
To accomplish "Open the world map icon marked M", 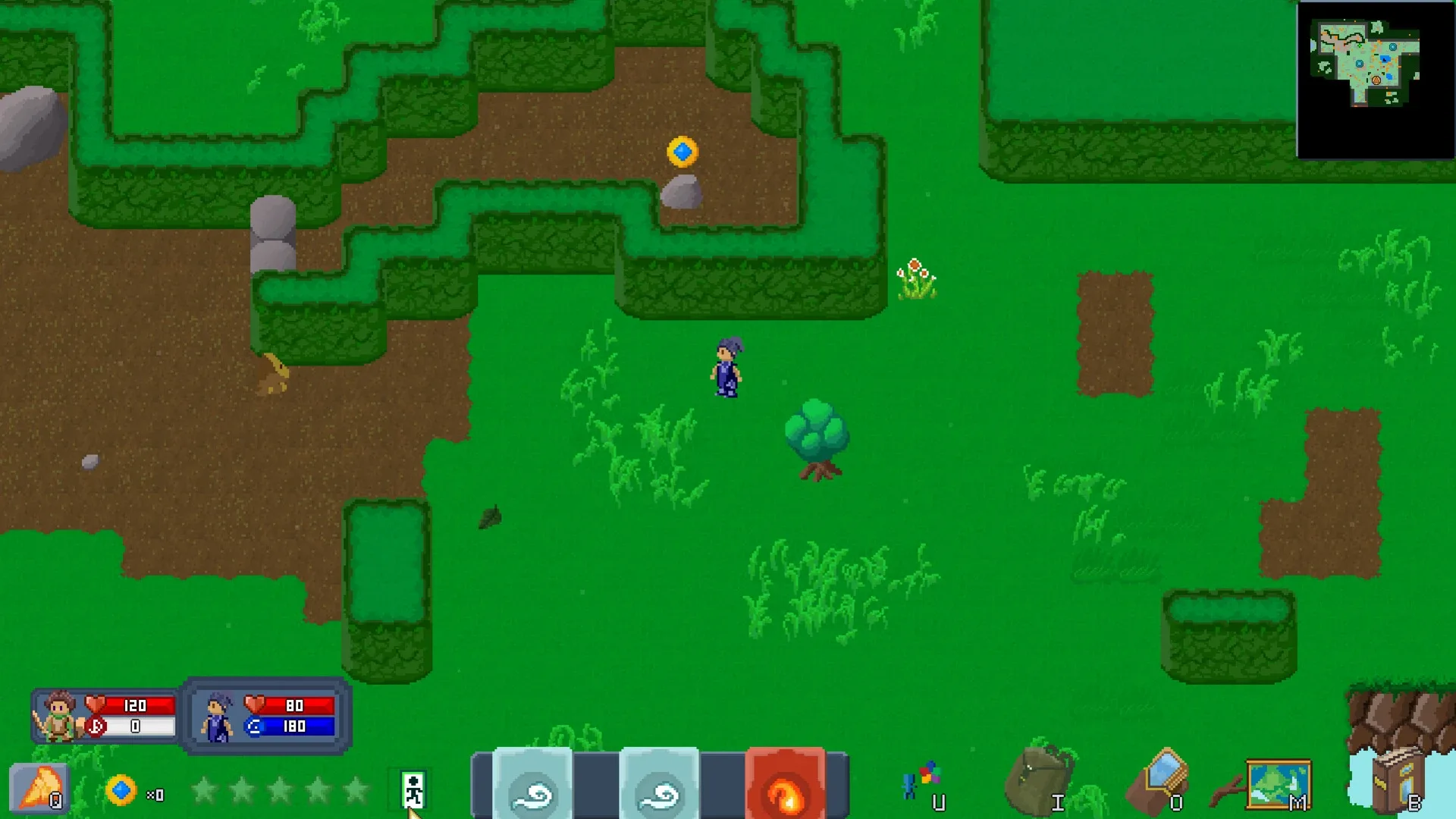I will pyautogui.click(x=1279, y=784).
